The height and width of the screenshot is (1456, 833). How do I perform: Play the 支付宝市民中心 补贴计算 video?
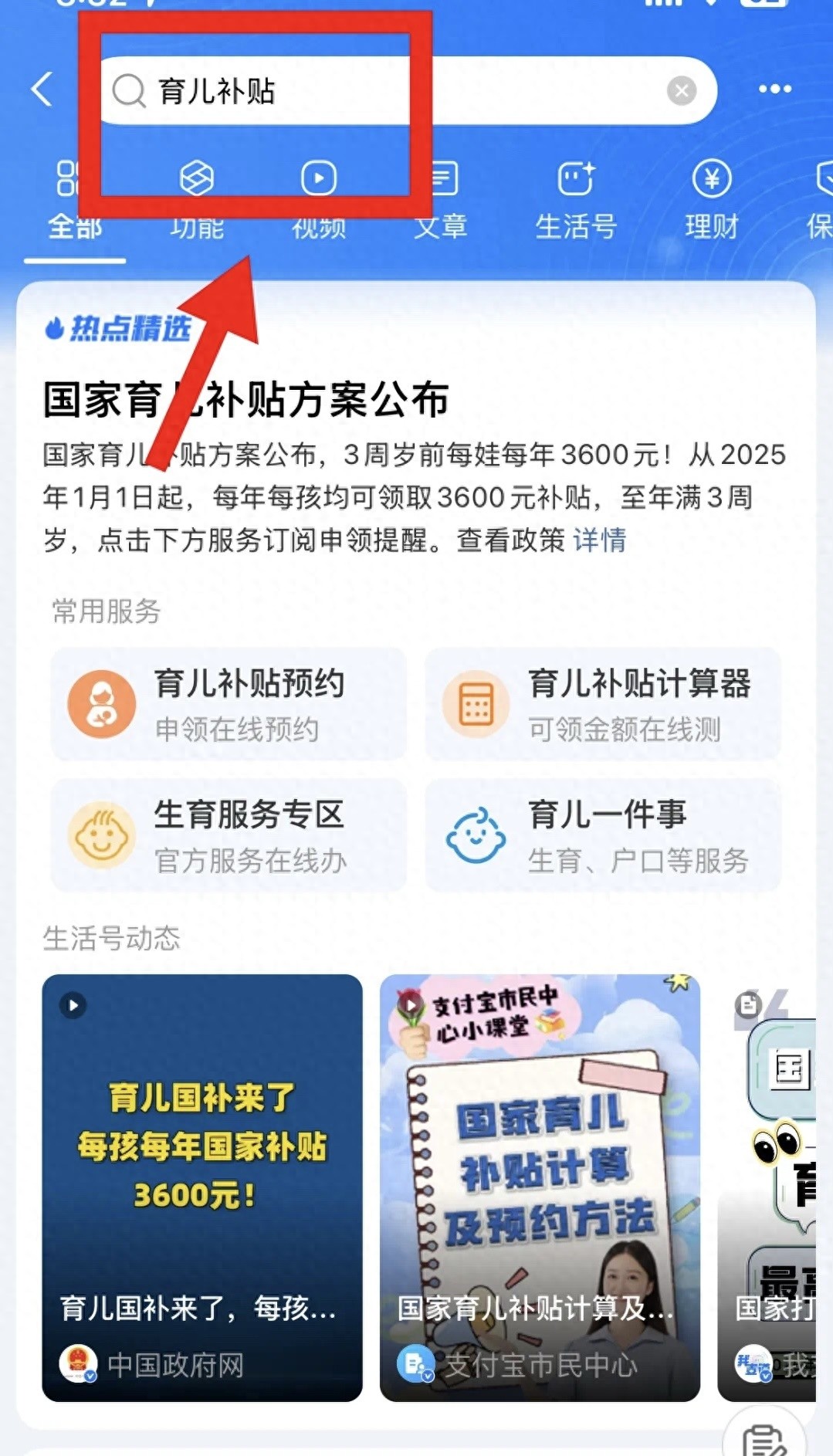coord(540,1187)
